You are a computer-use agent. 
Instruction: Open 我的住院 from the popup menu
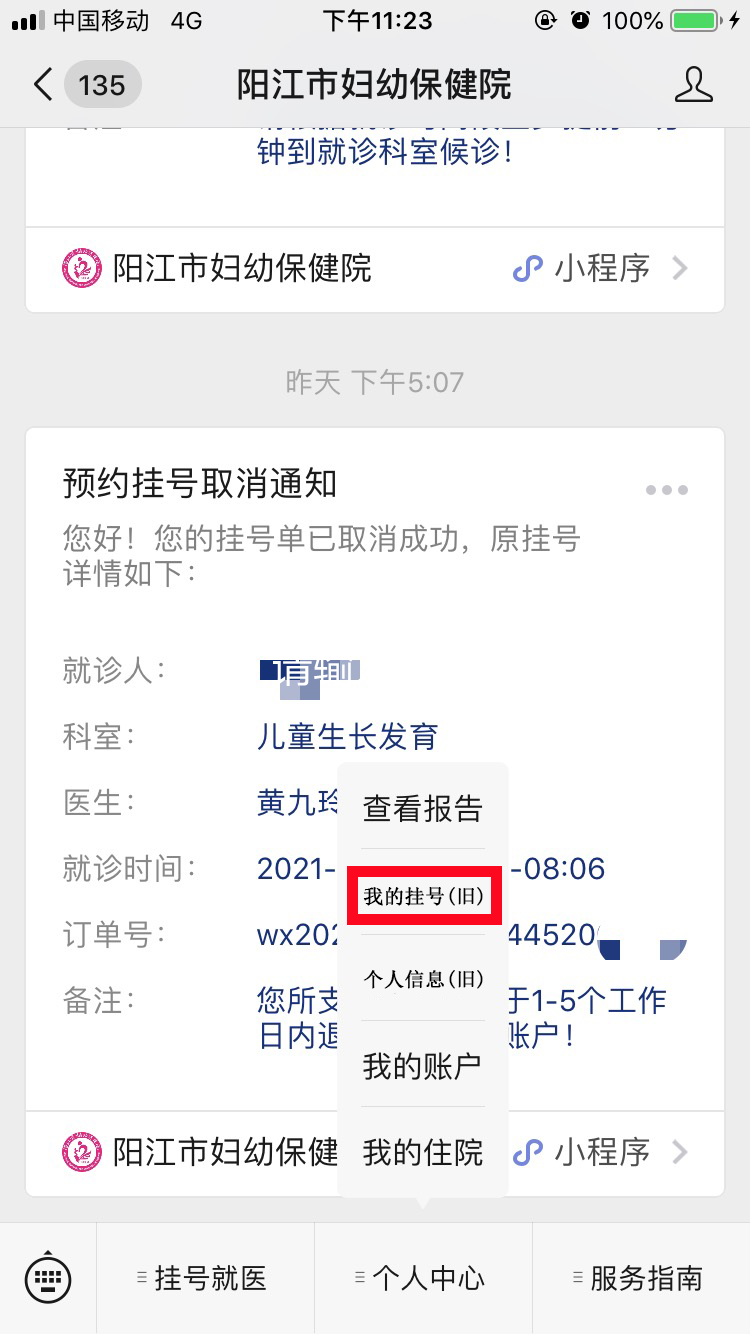point(422,1152)
